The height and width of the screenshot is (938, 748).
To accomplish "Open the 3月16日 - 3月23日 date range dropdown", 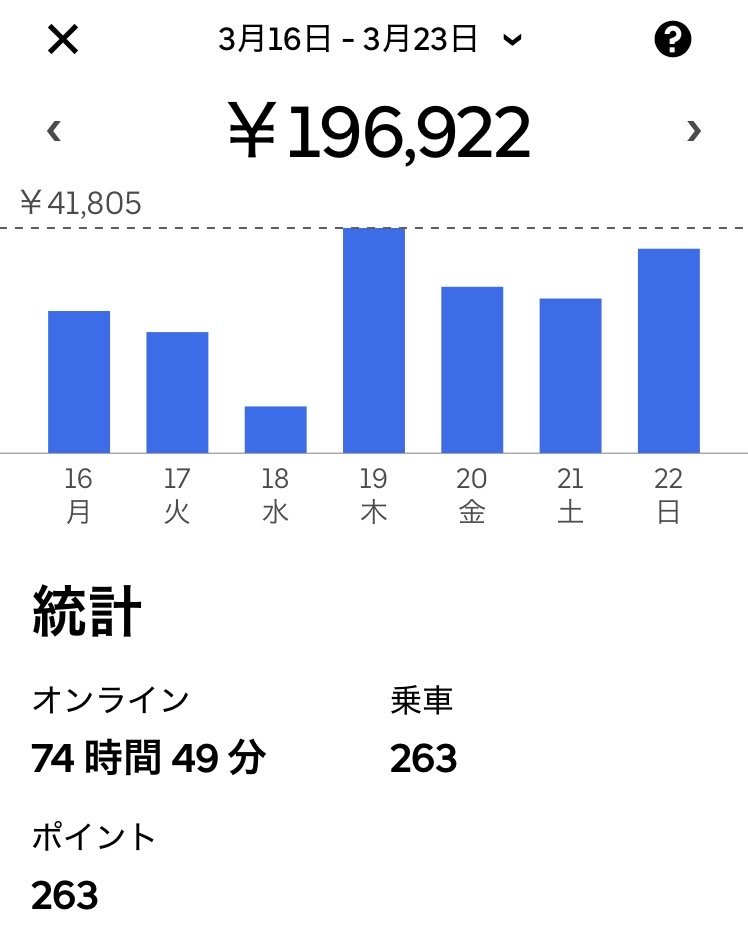I will 370,40.
